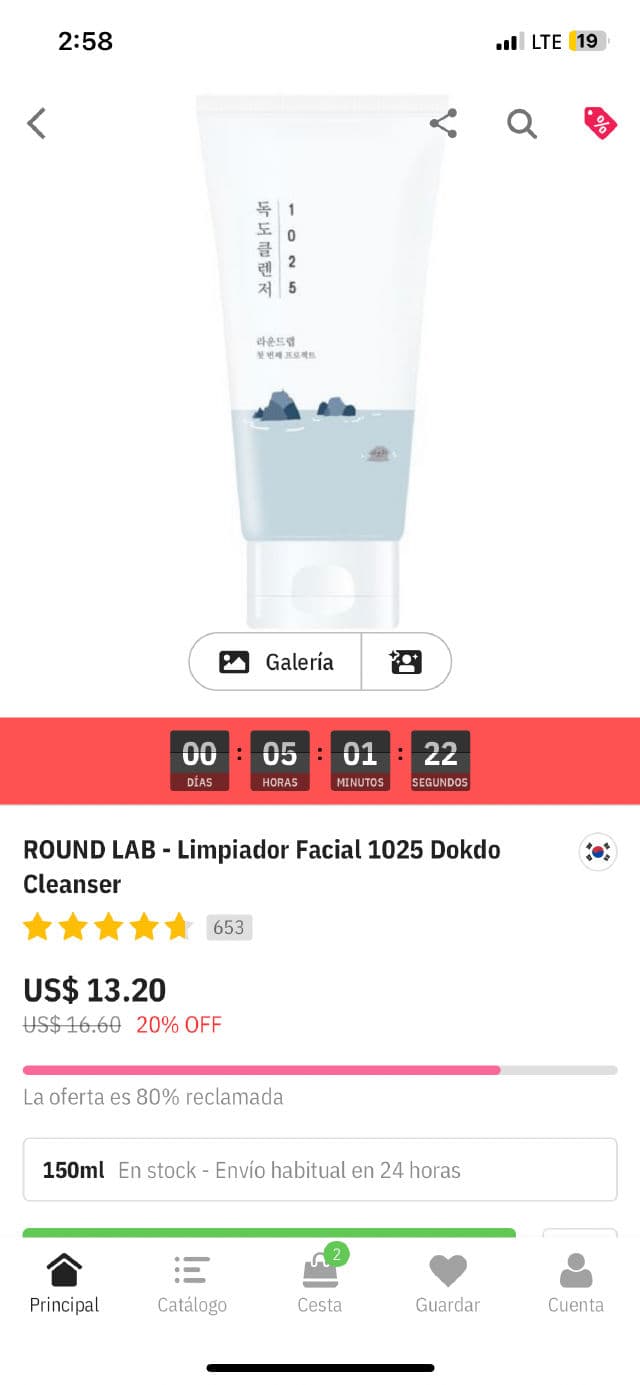The width and height of the screenshot is (640, 1385).
Task: Switch to the Principal tab
Action: [64, 1284]
